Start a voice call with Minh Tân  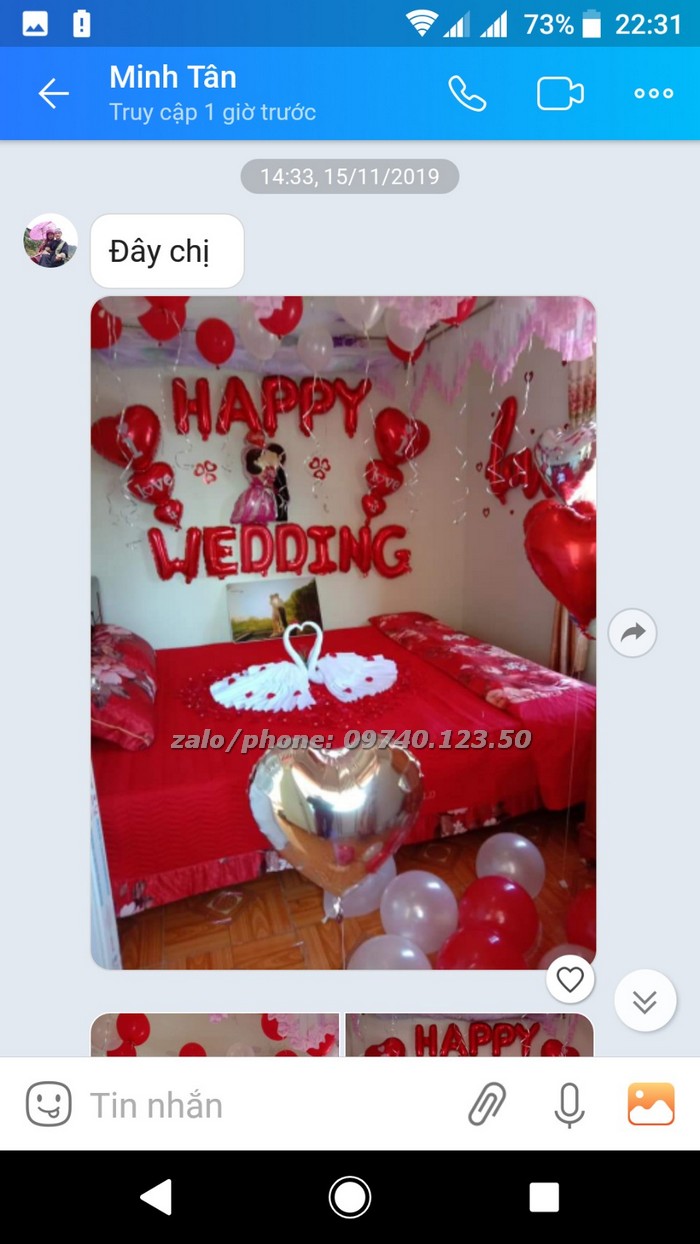click(x=466, y=94)
